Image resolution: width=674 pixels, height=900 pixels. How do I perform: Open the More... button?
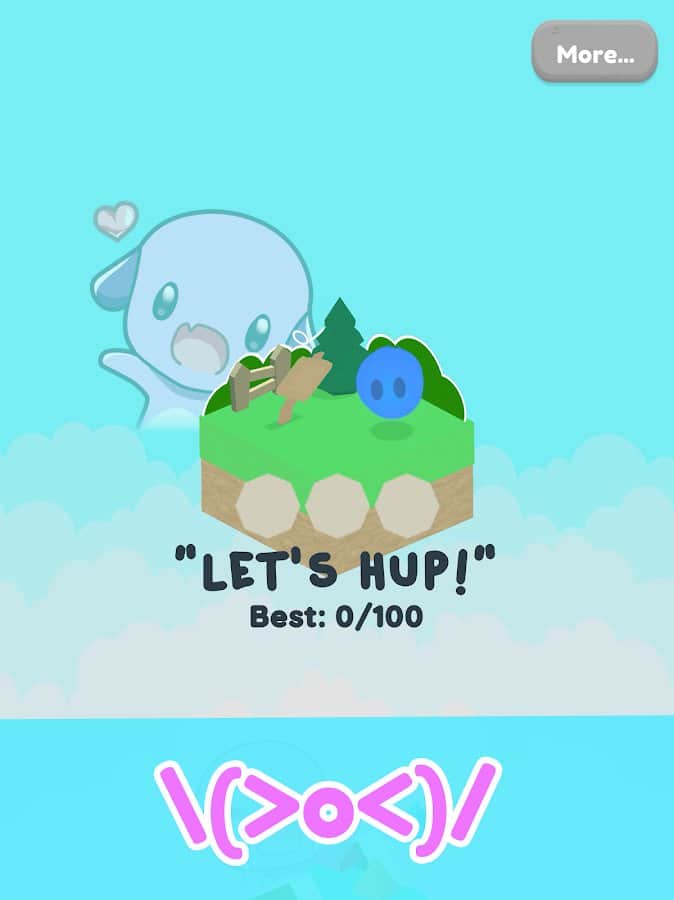click(594, 53)
